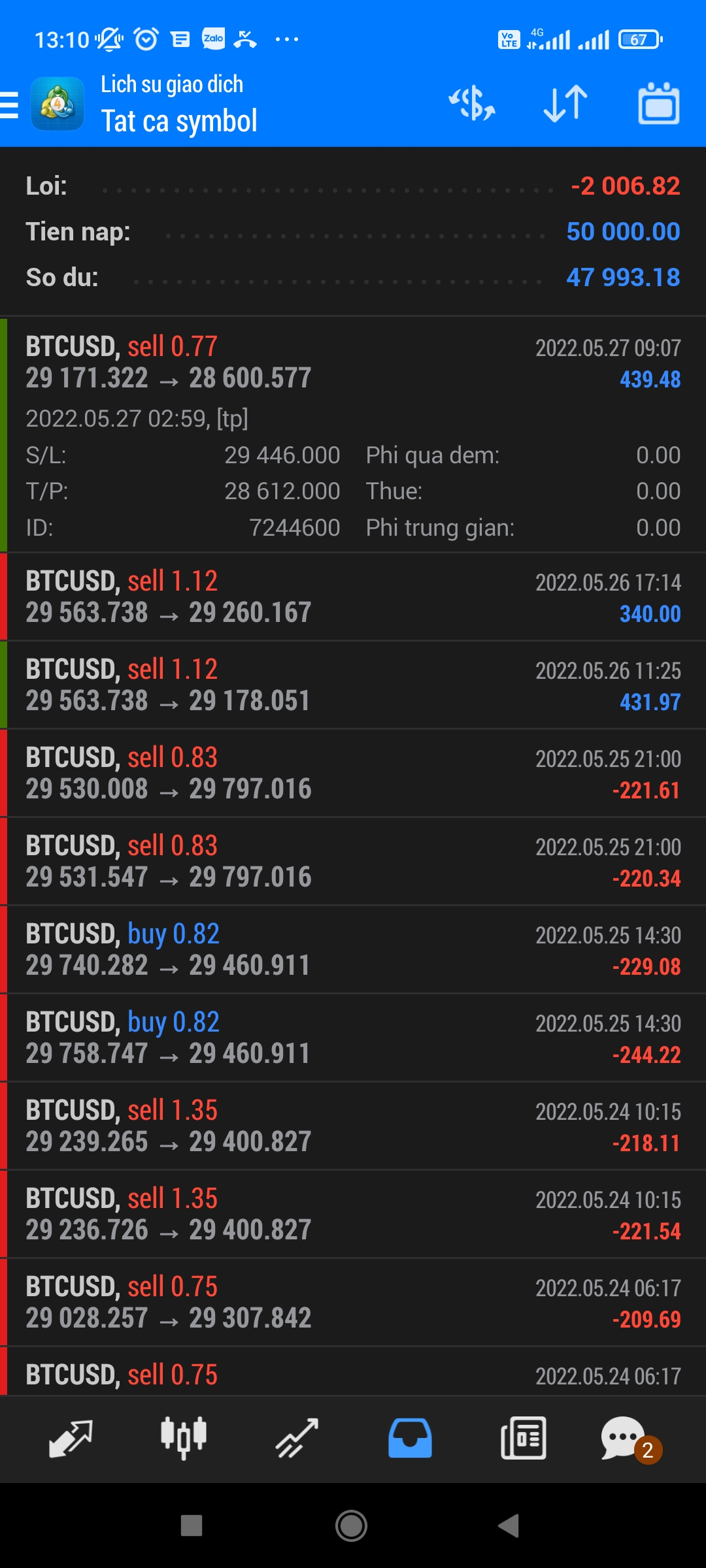Open the BTCUSD sell 0.83 trade losing 220.34
706x1568 pixels.
(x=353, y=861)
